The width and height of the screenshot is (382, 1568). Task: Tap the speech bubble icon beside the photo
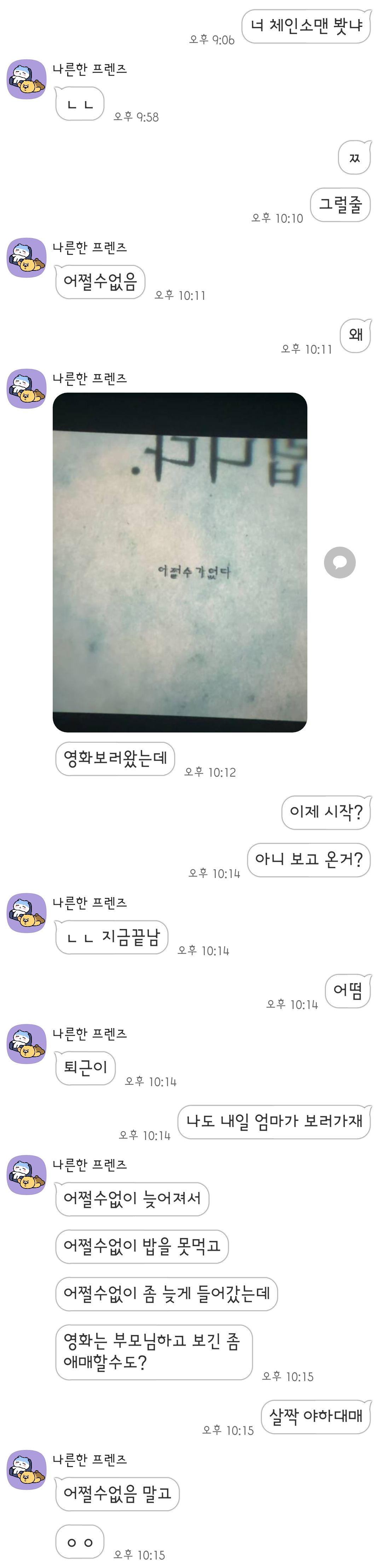[x=340, y=562]
